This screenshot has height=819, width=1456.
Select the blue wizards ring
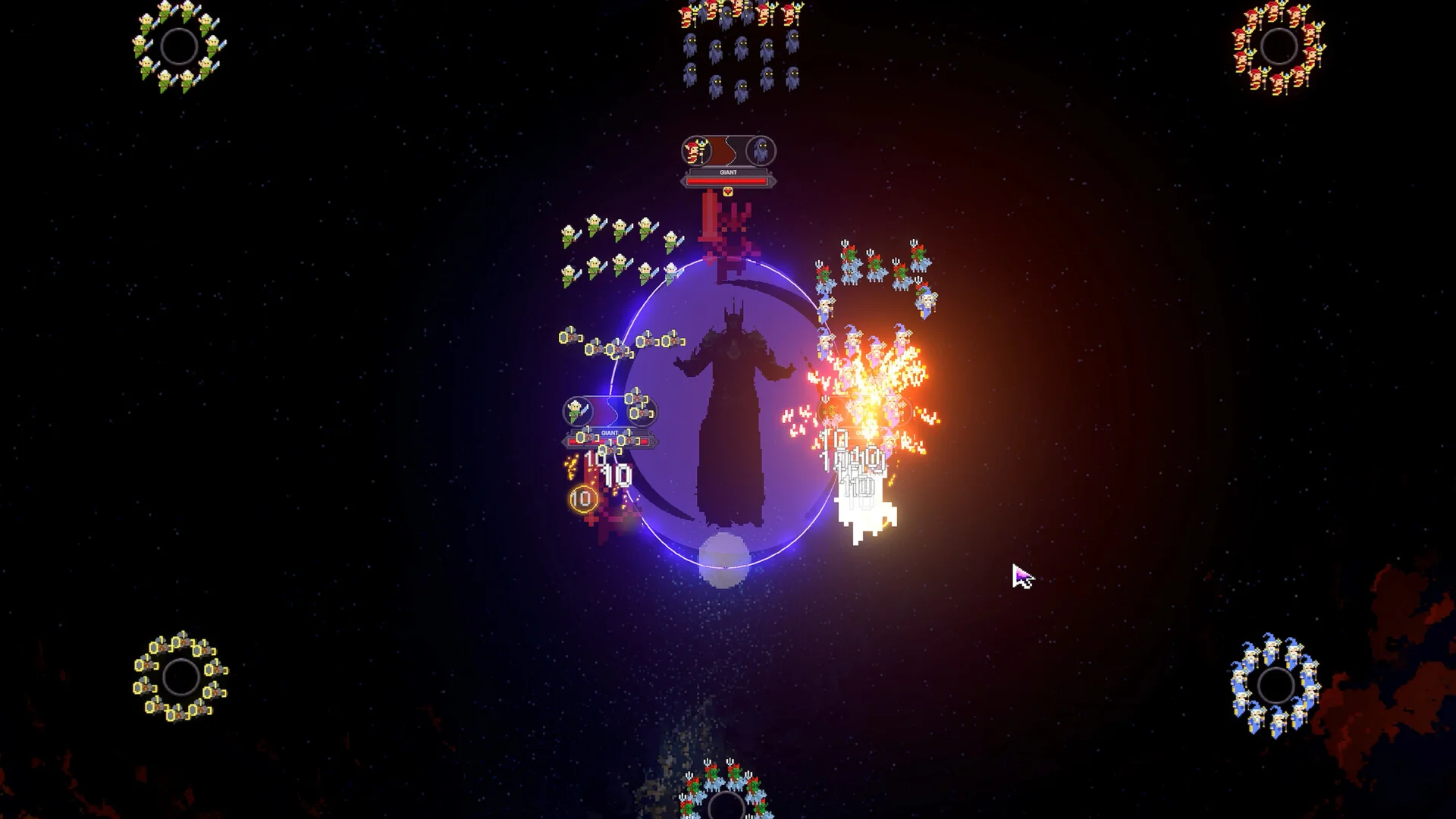point(1276,686)
